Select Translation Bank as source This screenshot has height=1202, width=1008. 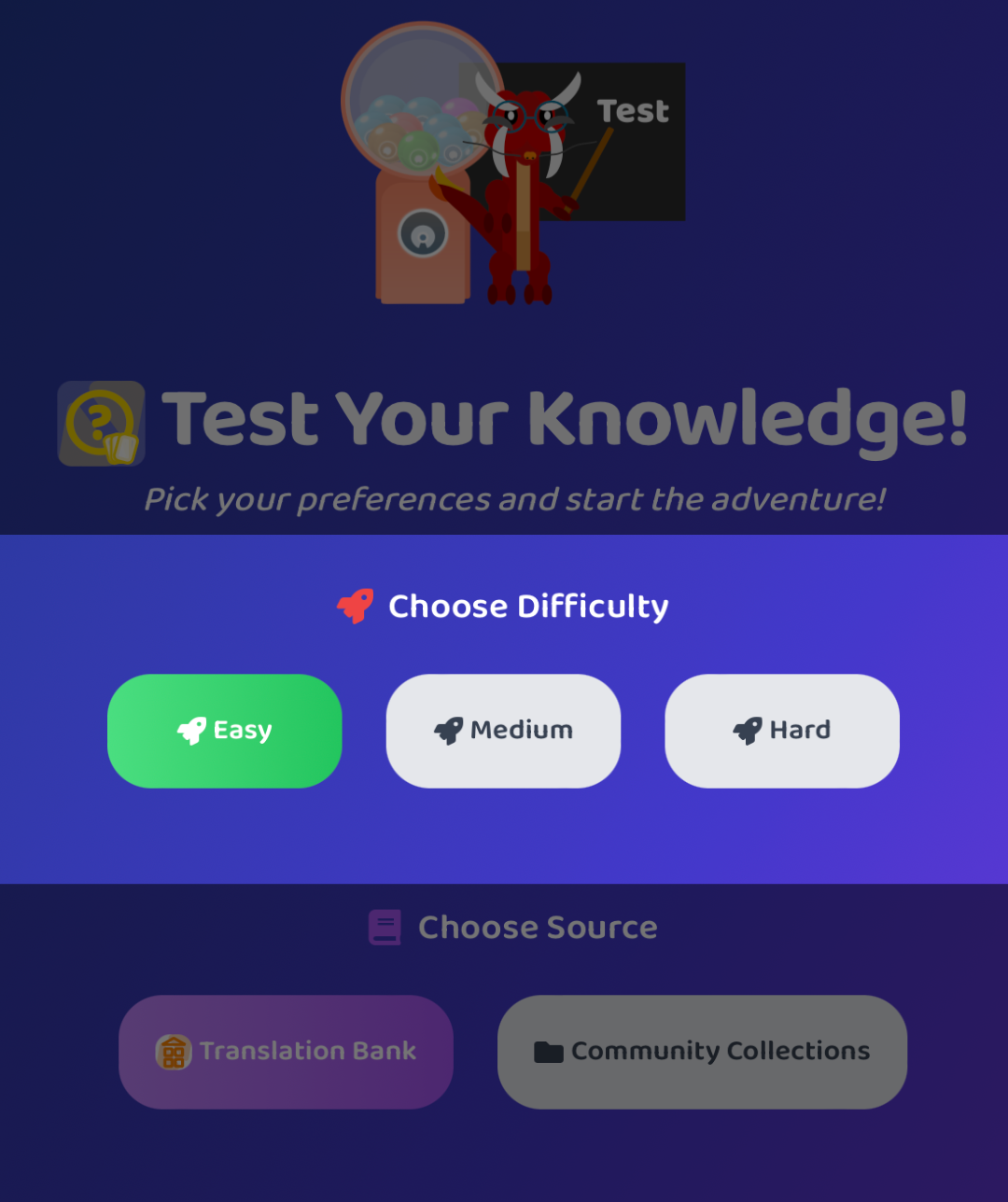tap(286, 1052)
